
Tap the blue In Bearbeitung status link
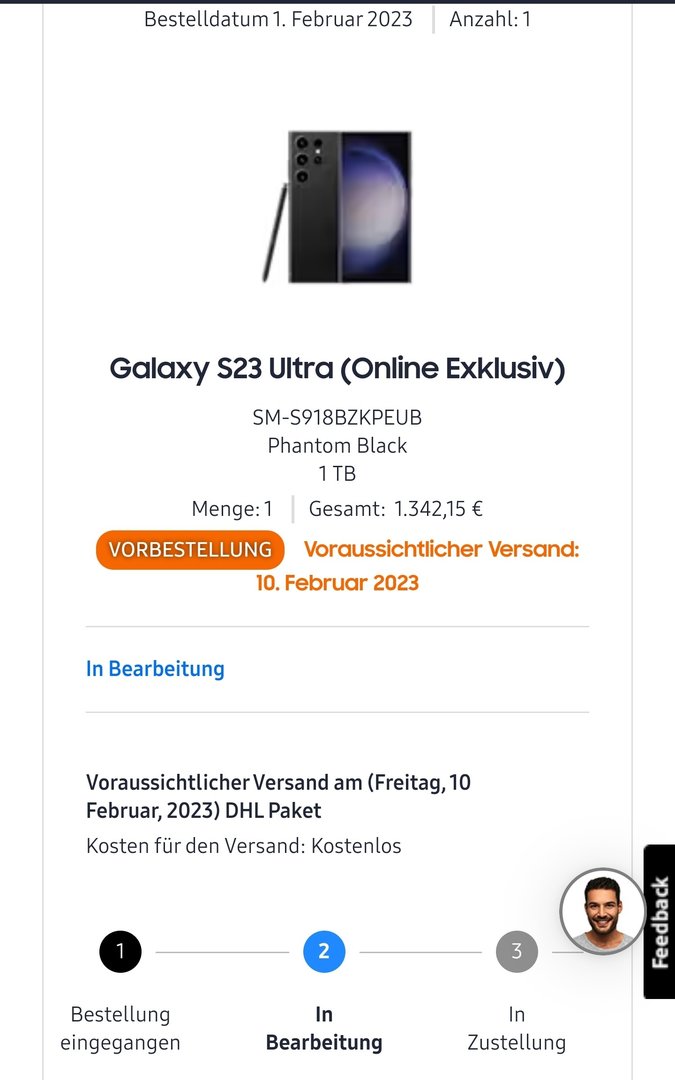tap(155, 669)
